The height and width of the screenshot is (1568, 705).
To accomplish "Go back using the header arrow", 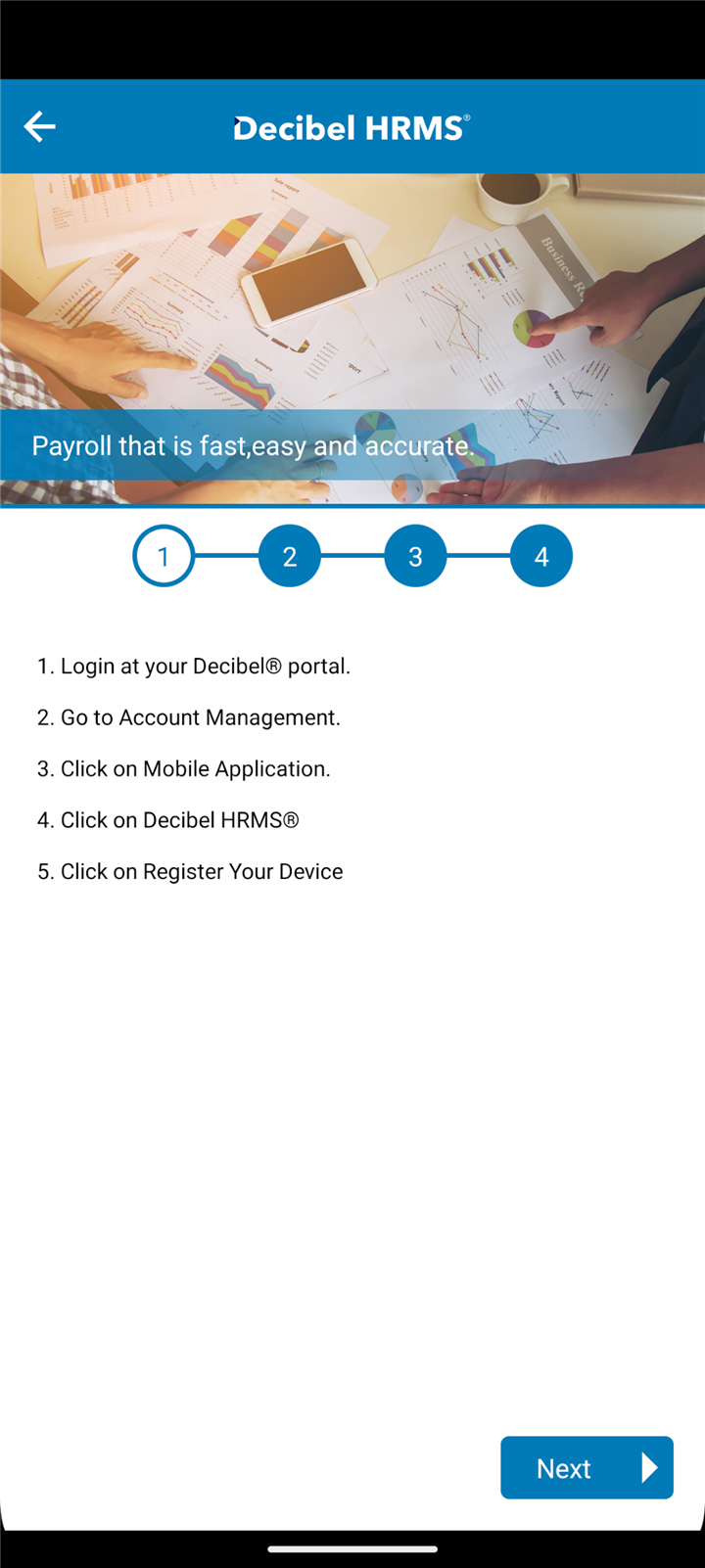I will point(39,126).
